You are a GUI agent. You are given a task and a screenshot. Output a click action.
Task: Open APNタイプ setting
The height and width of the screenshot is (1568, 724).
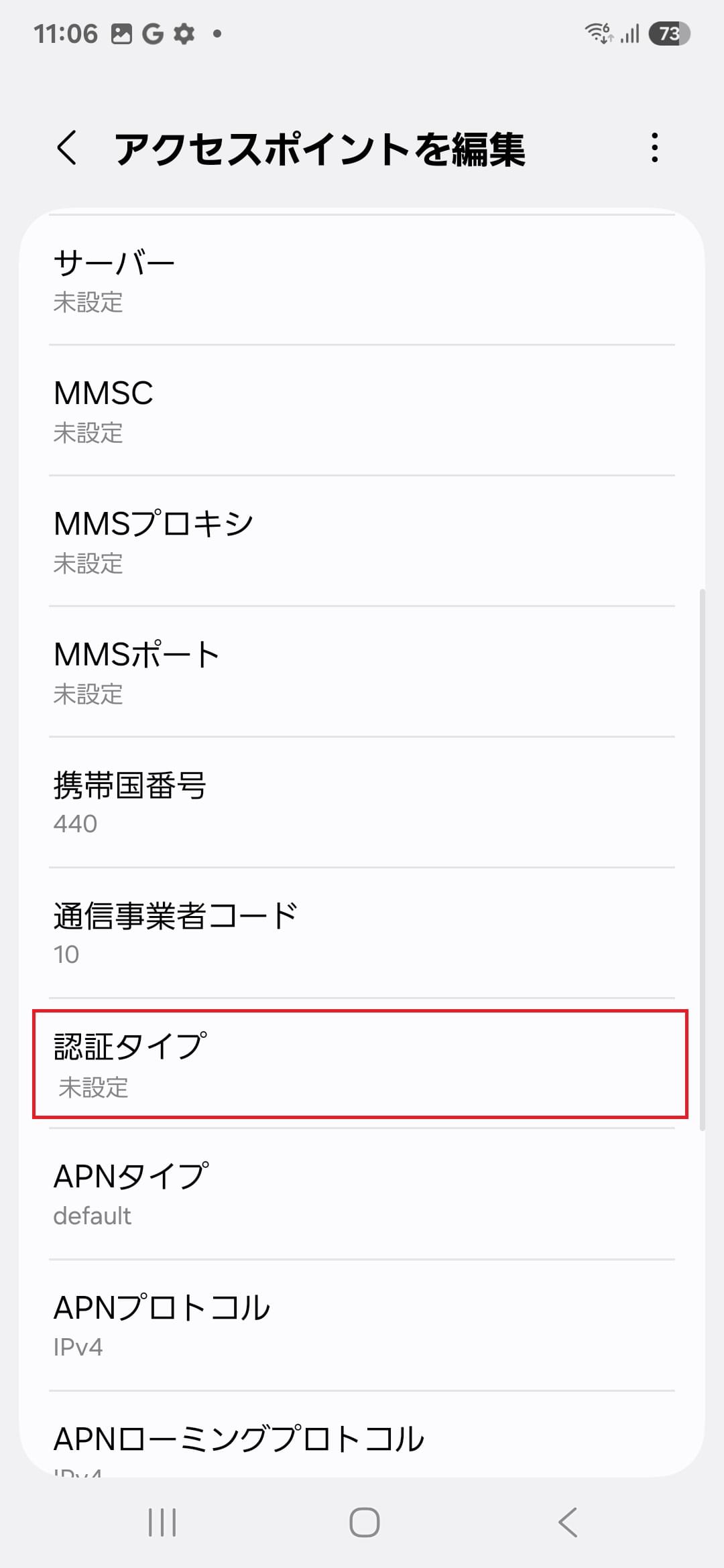(362, 1195)
